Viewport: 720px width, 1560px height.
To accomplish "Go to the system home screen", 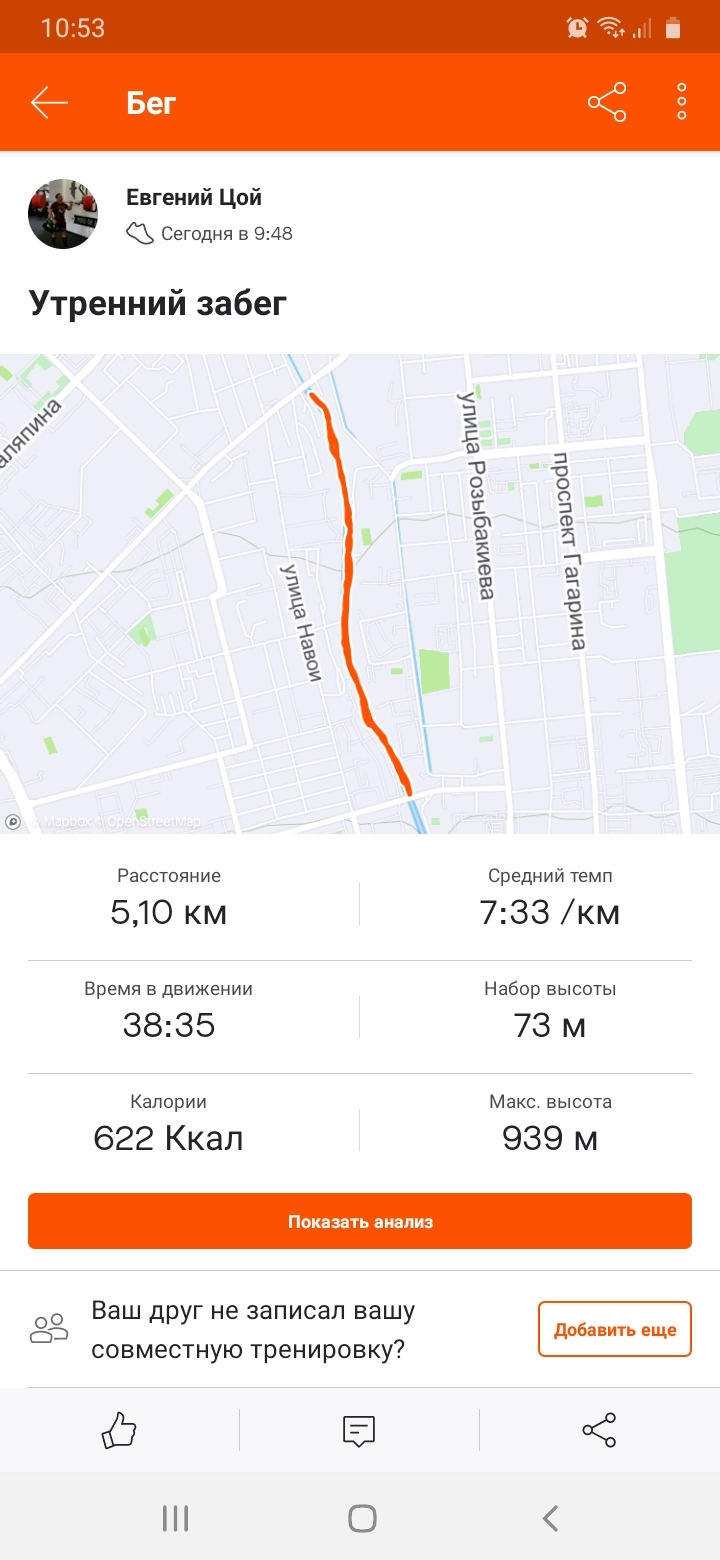I will 361,1519.
